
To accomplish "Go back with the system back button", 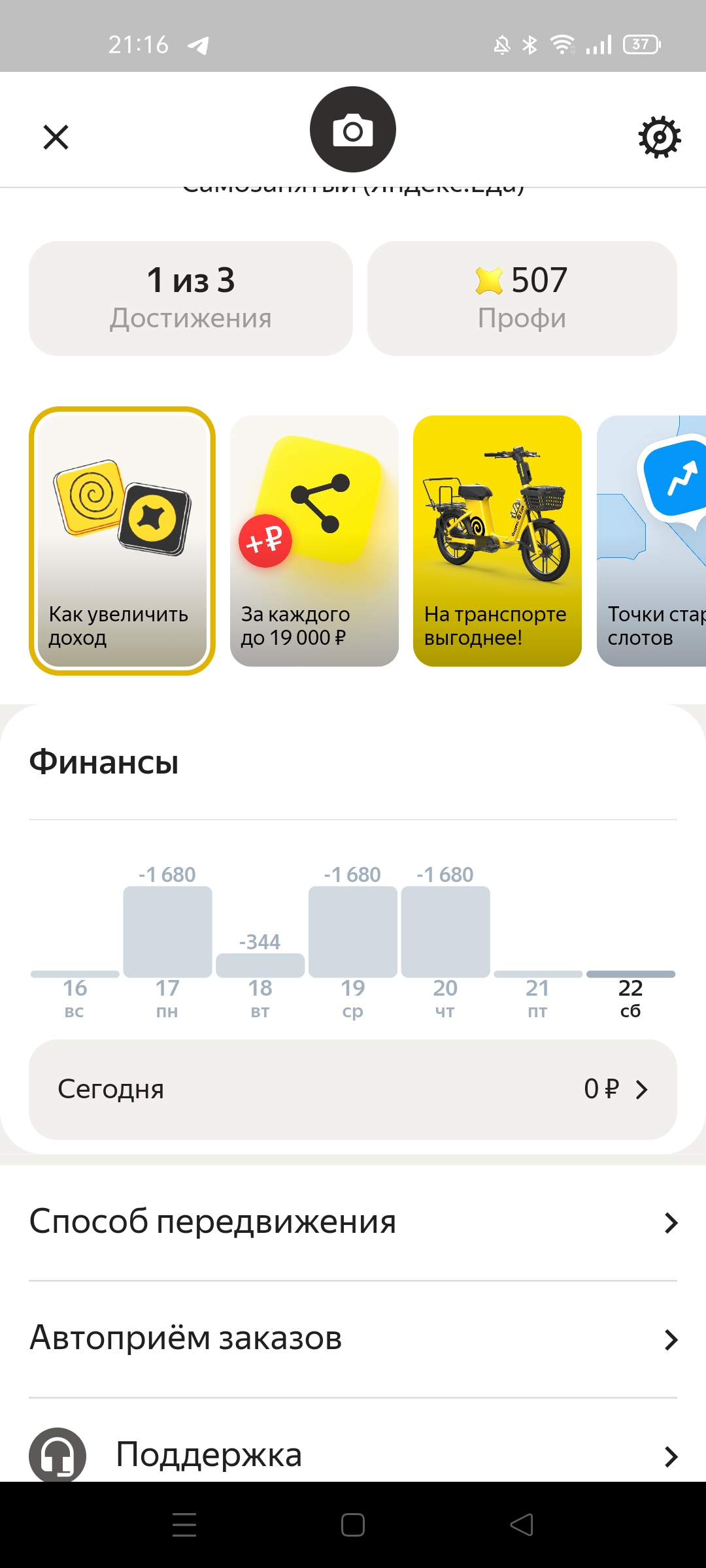I will [x=521, y=1526].
